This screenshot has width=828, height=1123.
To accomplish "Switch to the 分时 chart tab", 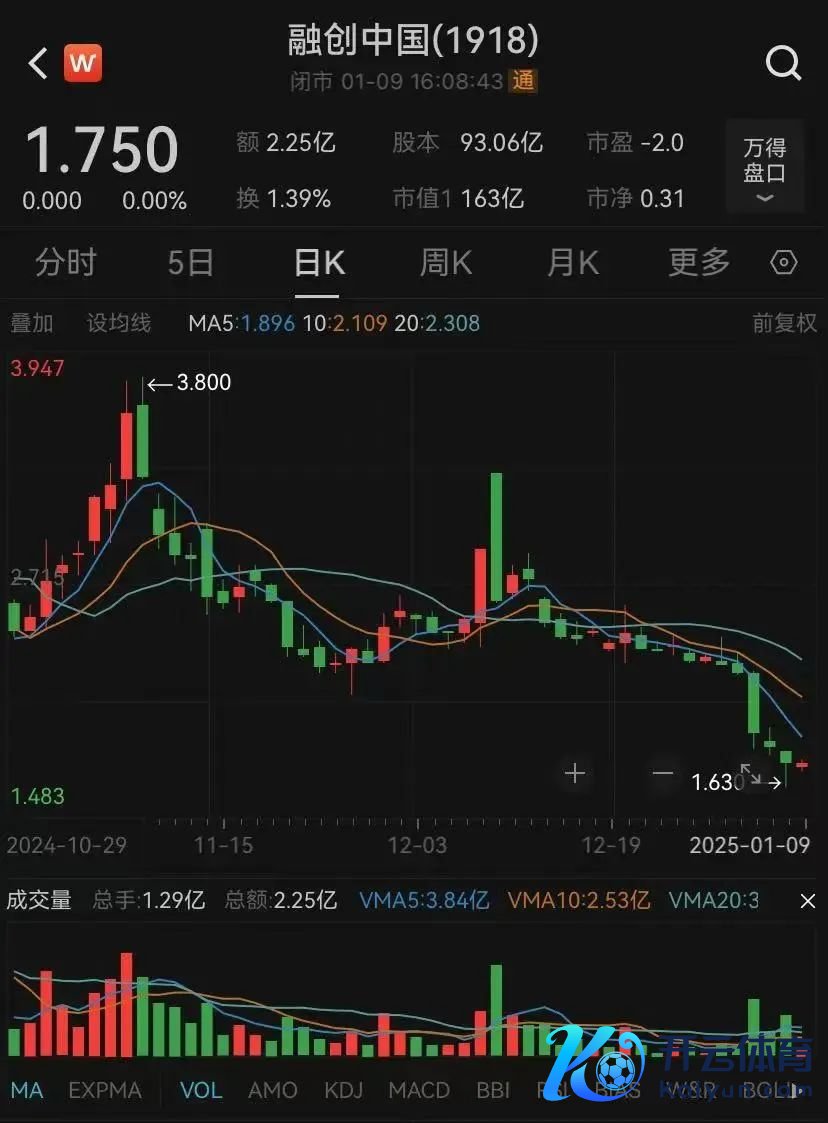I will pyautogui.click(x=65, y=263).
